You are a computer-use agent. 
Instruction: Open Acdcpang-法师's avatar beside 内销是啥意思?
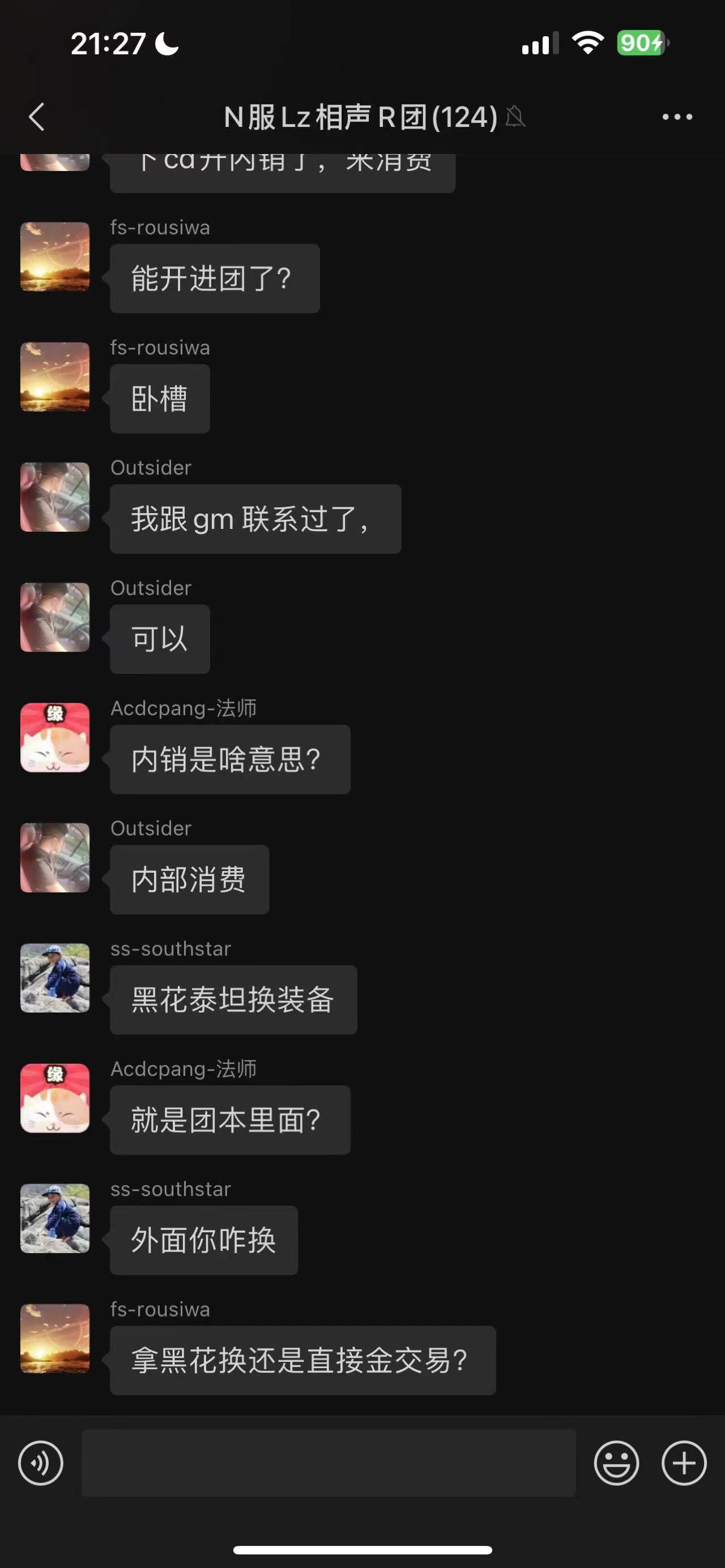click(55, 738)
